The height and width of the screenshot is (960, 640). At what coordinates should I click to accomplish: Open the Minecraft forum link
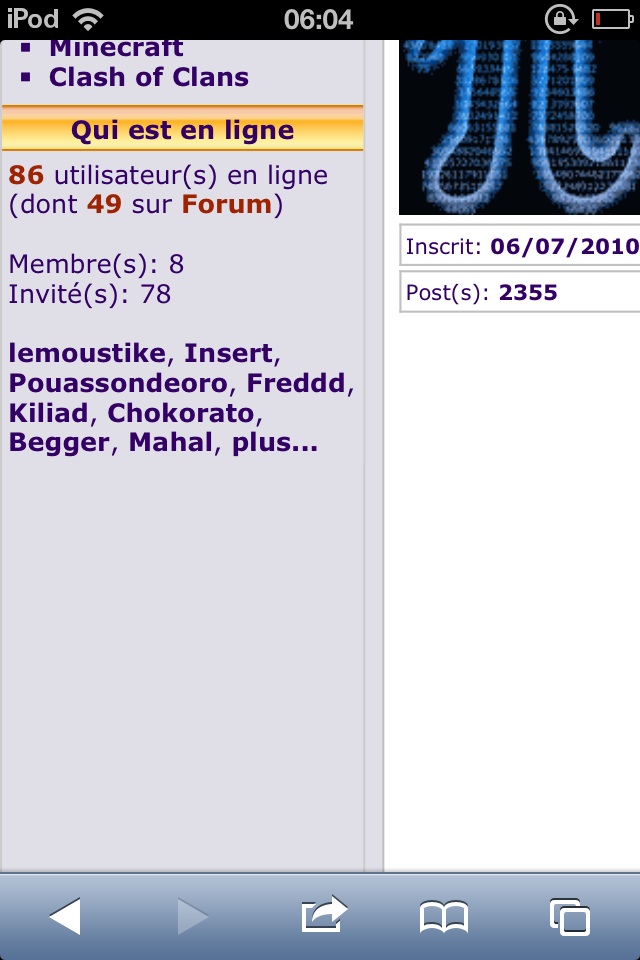116,48
